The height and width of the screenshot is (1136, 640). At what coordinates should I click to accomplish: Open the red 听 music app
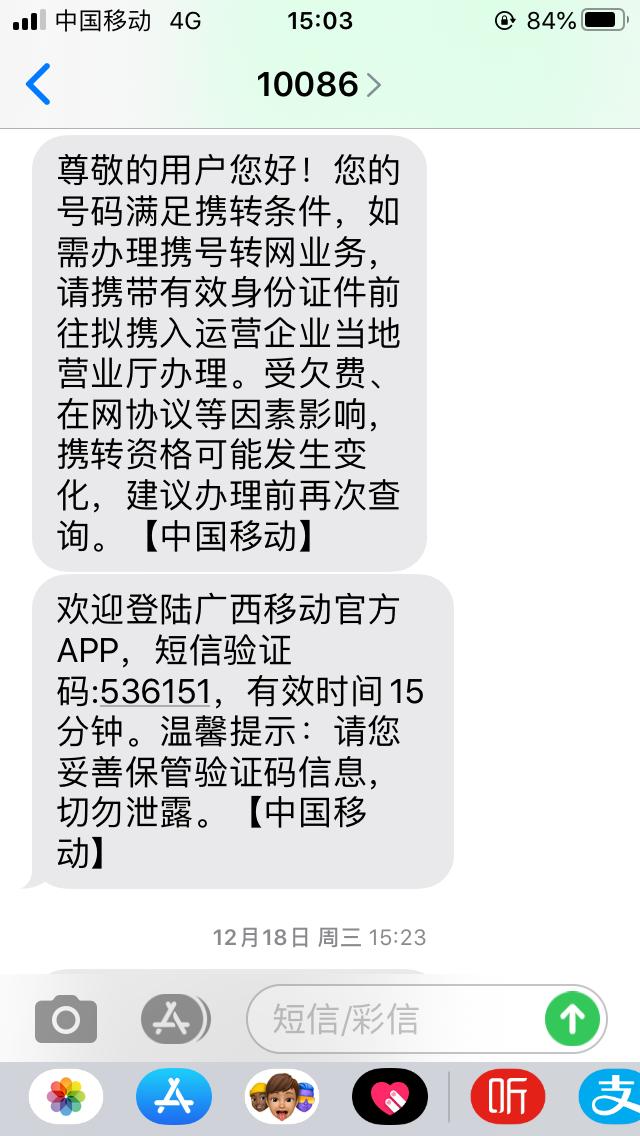(x=507, y=1097)
